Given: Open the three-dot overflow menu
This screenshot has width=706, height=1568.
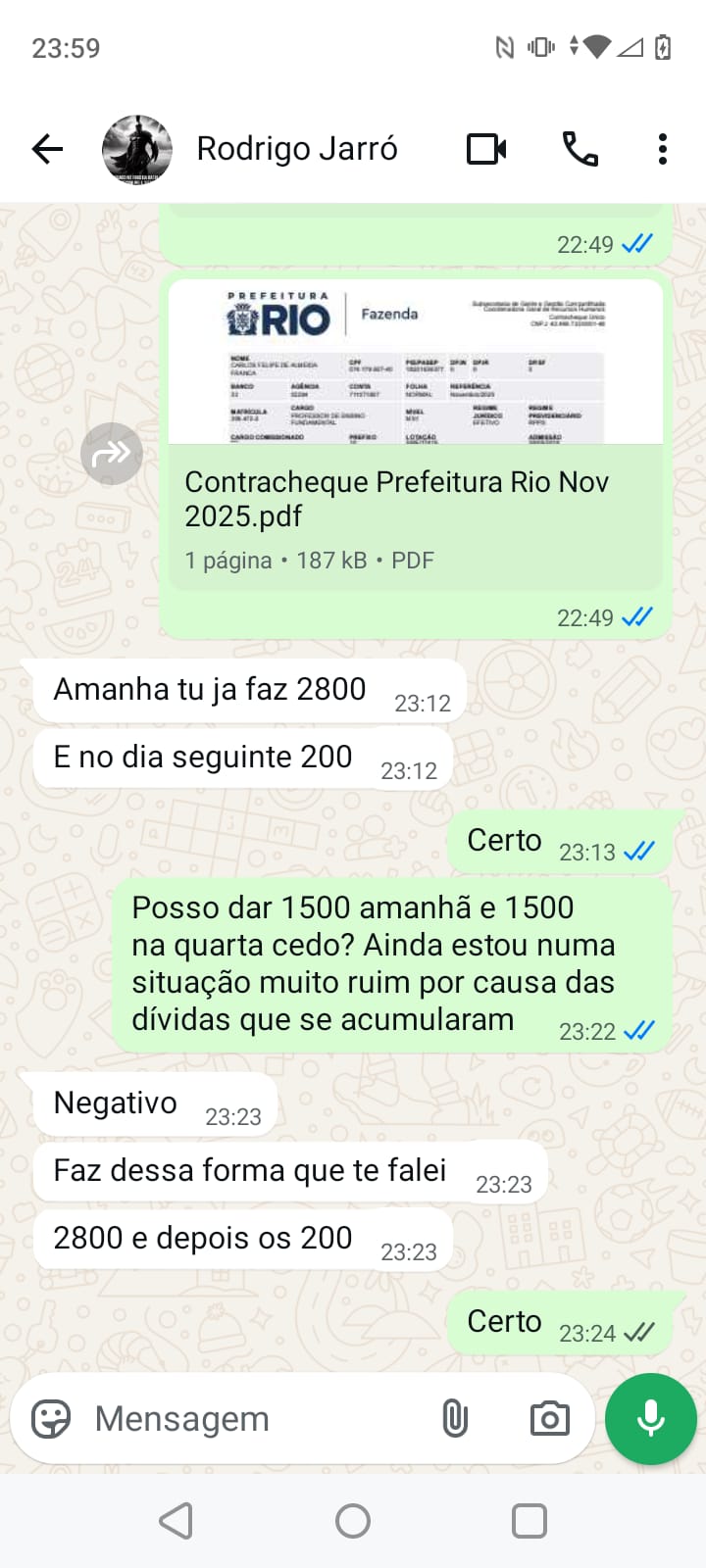Looking at the screenshot, I should tap(663, 149).
